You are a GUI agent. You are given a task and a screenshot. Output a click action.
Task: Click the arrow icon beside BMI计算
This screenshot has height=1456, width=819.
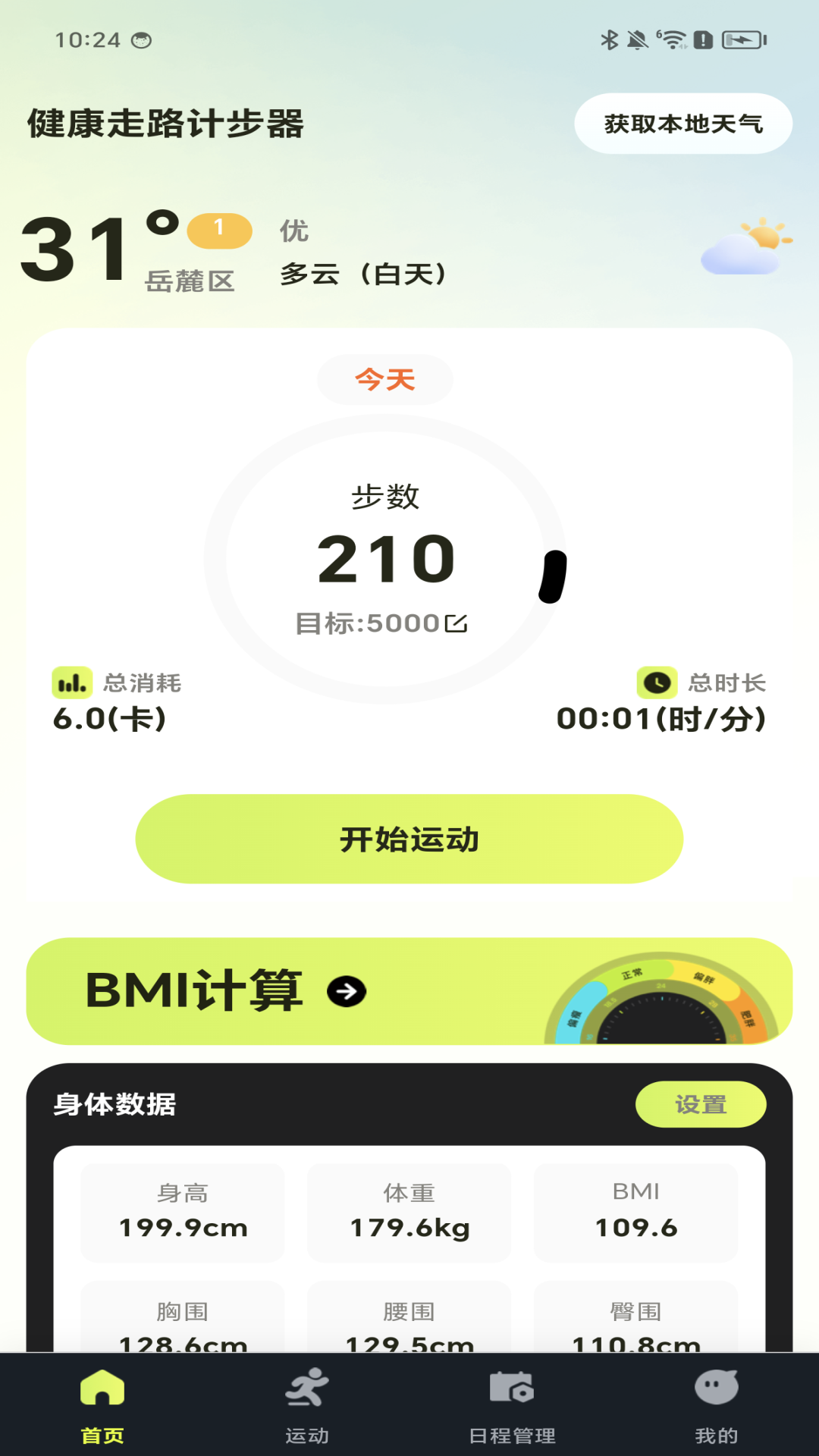click(x=346, y=990)
